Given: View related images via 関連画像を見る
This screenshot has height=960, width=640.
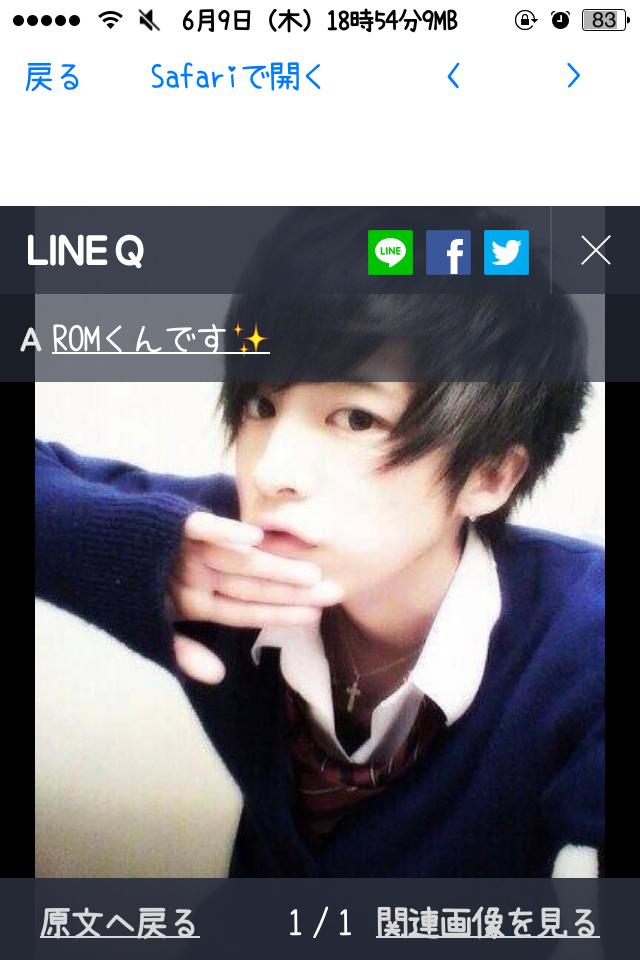Looking at the screenshot, I should 488,923.
